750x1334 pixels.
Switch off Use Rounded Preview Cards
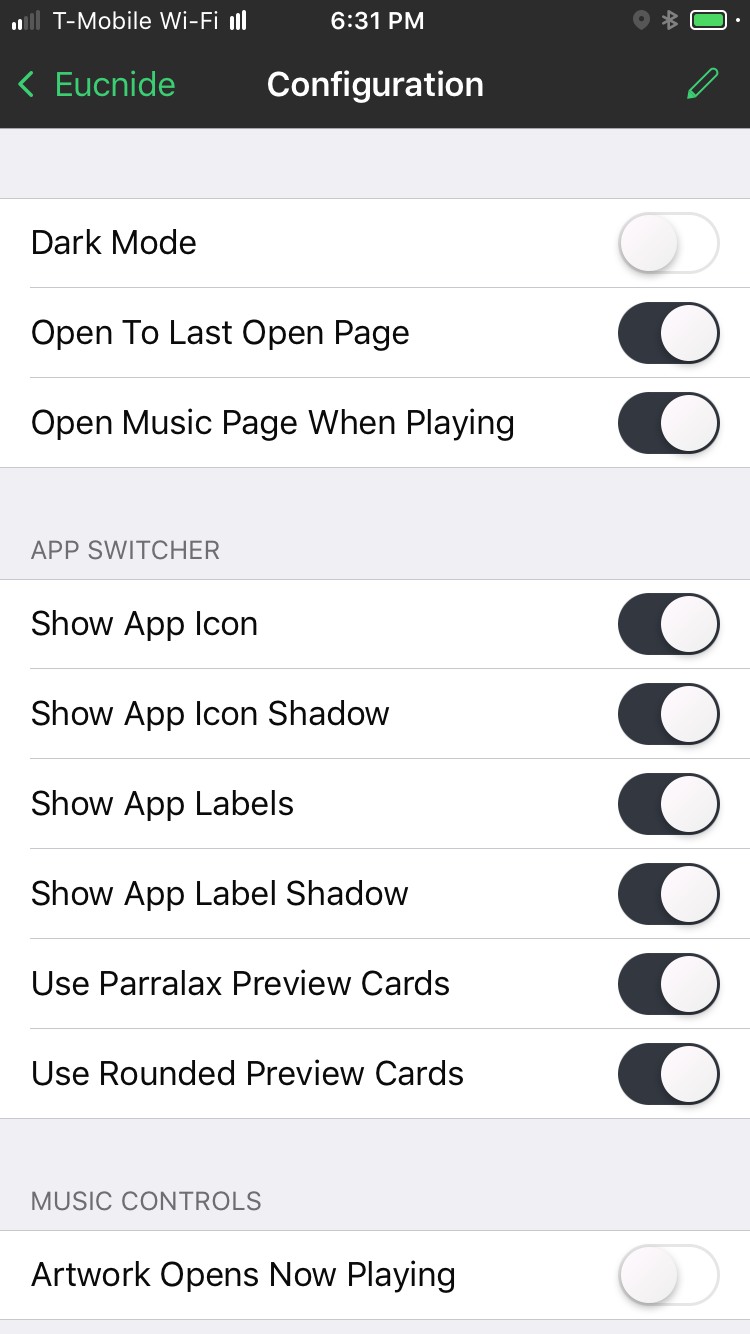point(669,1074)
